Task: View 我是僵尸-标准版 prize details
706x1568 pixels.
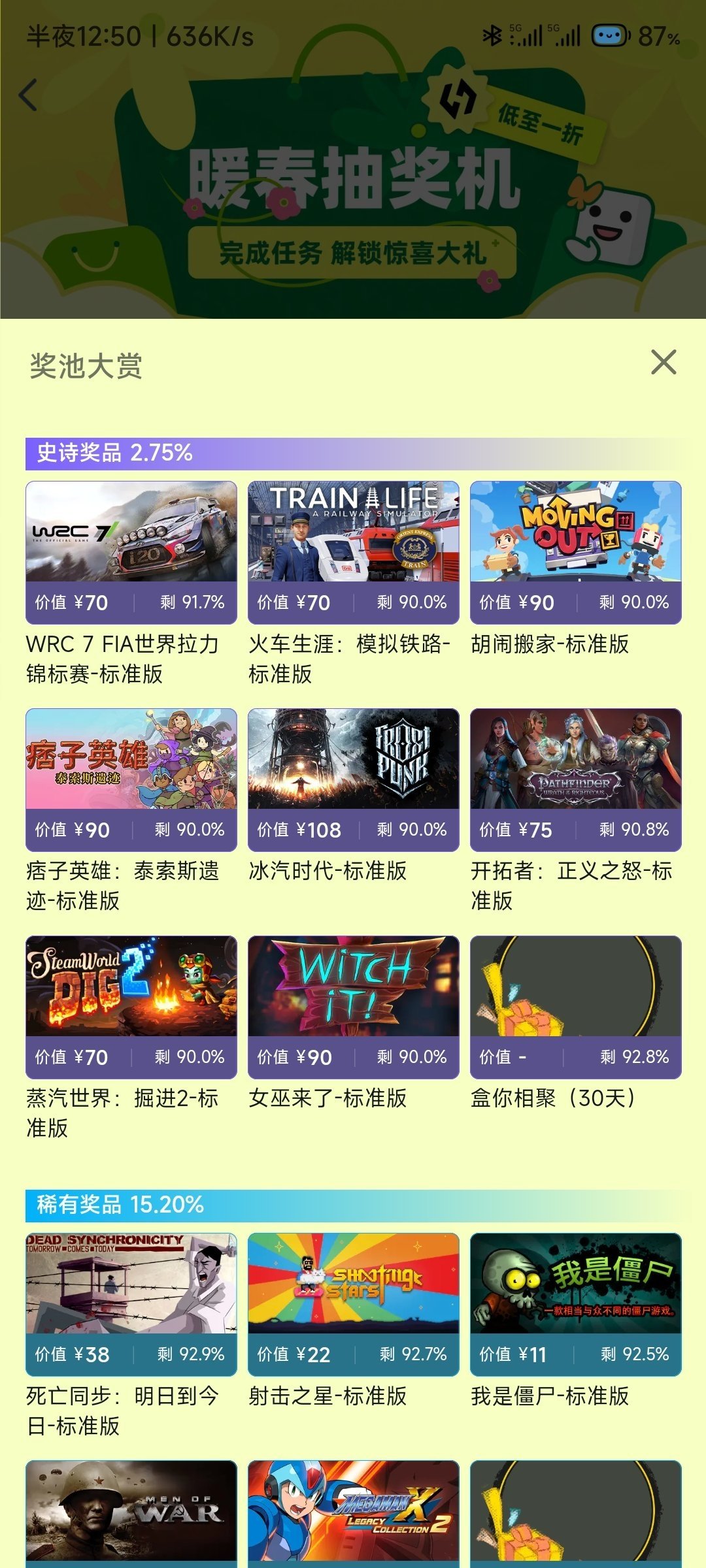Action: (575, 1304)
